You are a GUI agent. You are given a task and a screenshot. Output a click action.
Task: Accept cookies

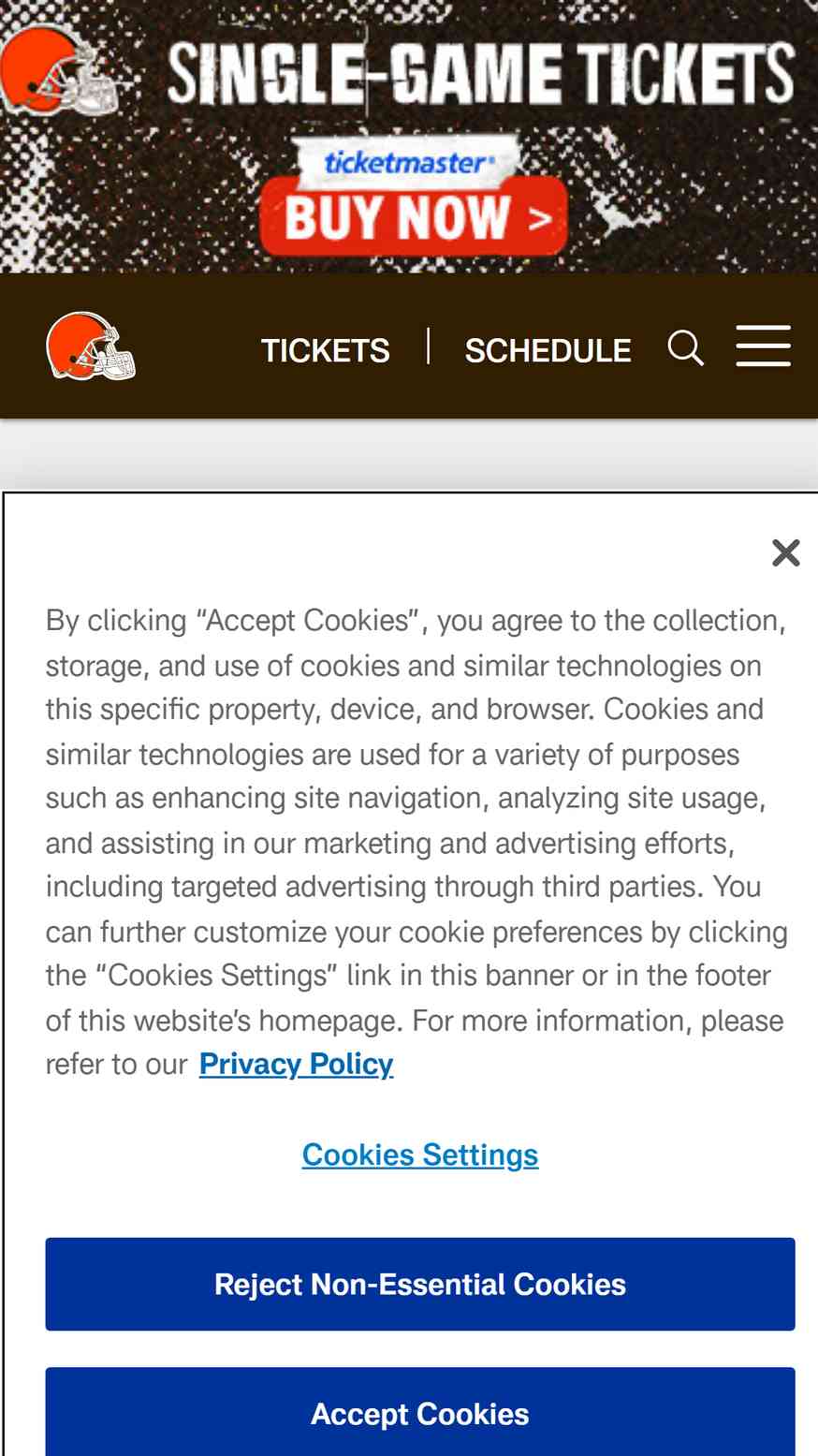click(x=420, y=1412)
